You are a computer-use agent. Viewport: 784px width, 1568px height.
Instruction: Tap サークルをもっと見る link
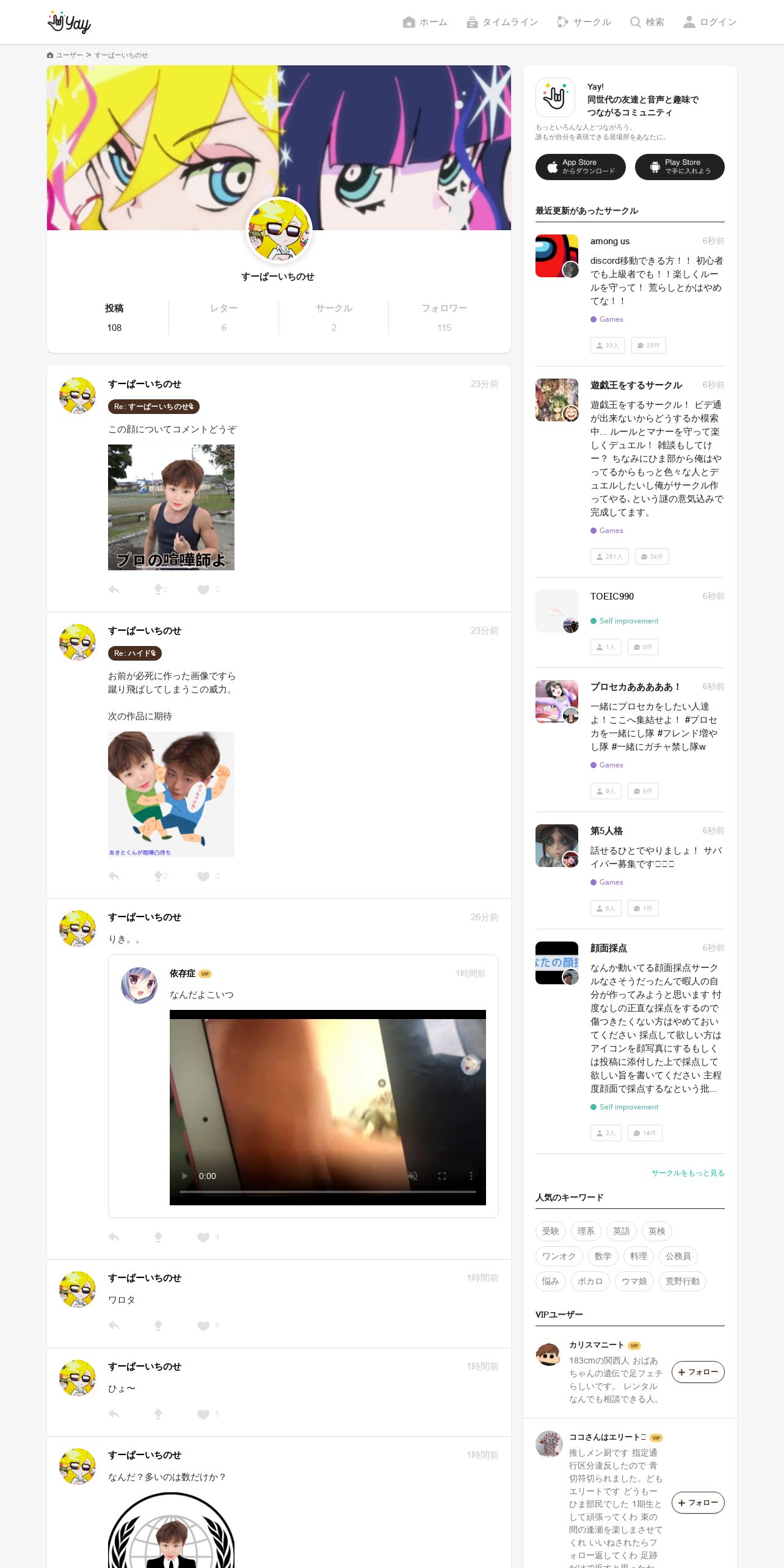coord(688,1173)
